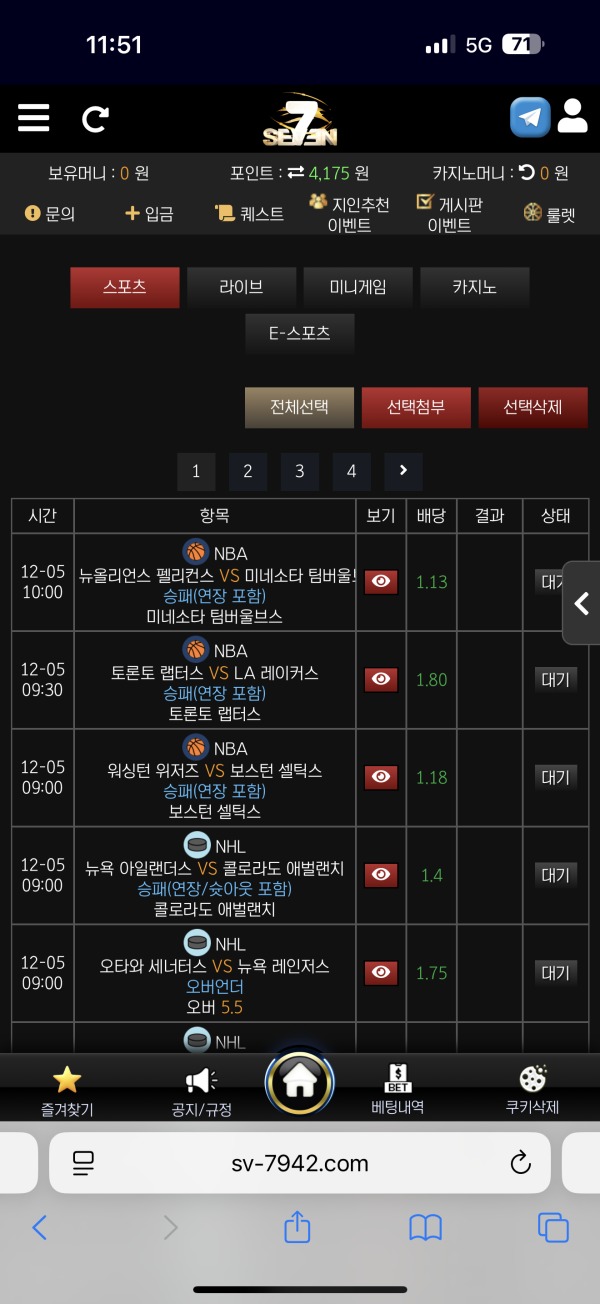
Task: Switch to the 라이브 tab
Action: point(241,287)
